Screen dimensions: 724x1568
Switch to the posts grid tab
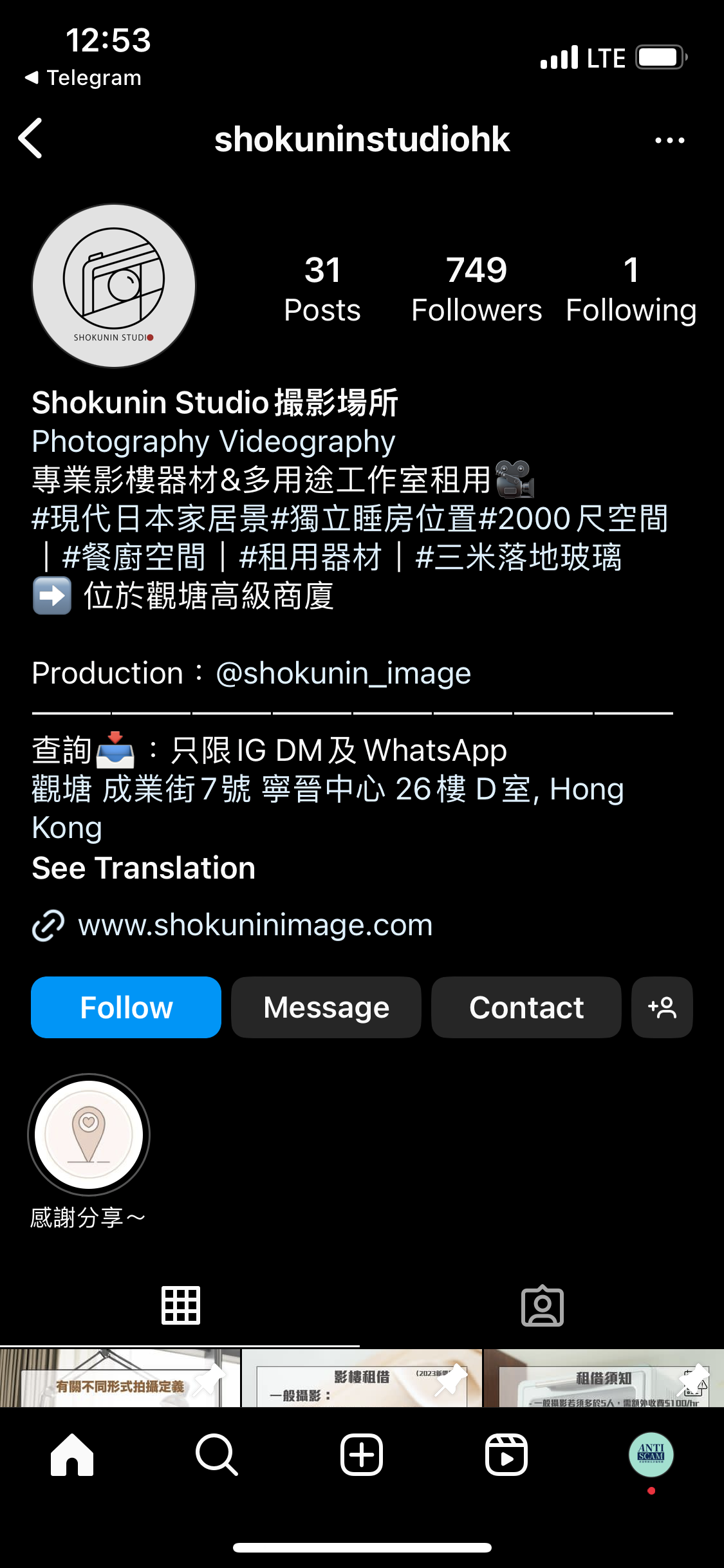180,1306
